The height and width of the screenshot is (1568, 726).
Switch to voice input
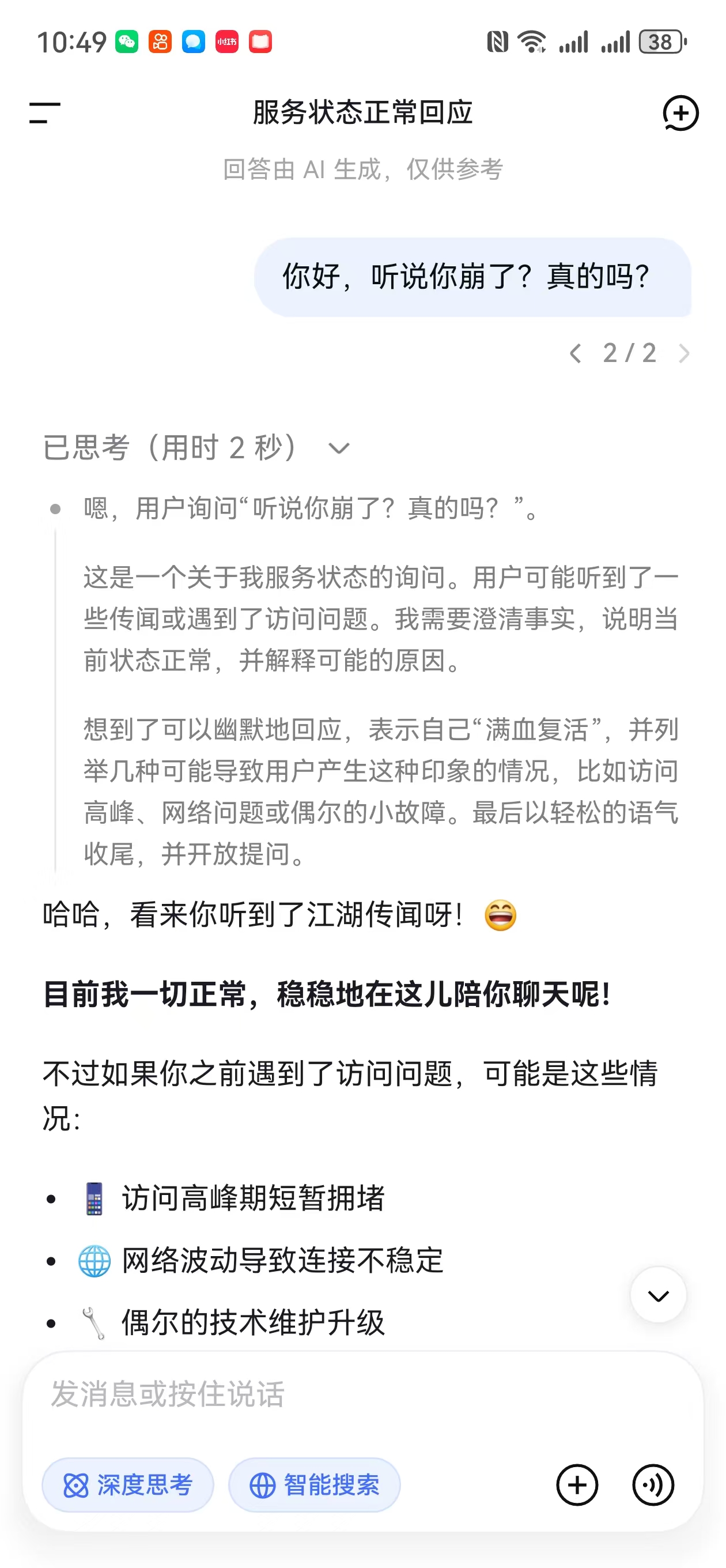click(653, 1485)
